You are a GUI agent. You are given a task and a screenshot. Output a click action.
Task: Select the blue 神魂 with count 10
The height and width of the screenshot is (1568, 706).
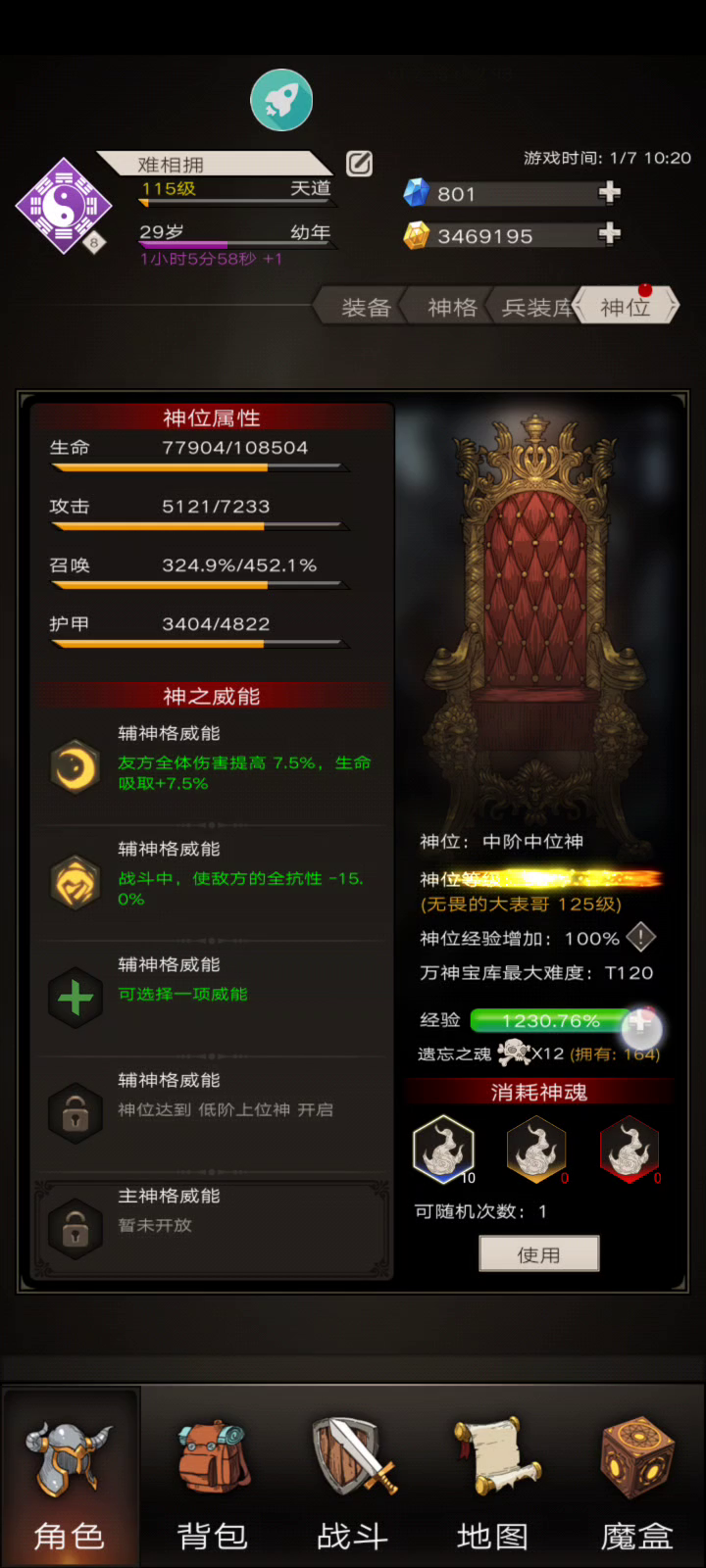(444, 1150)
